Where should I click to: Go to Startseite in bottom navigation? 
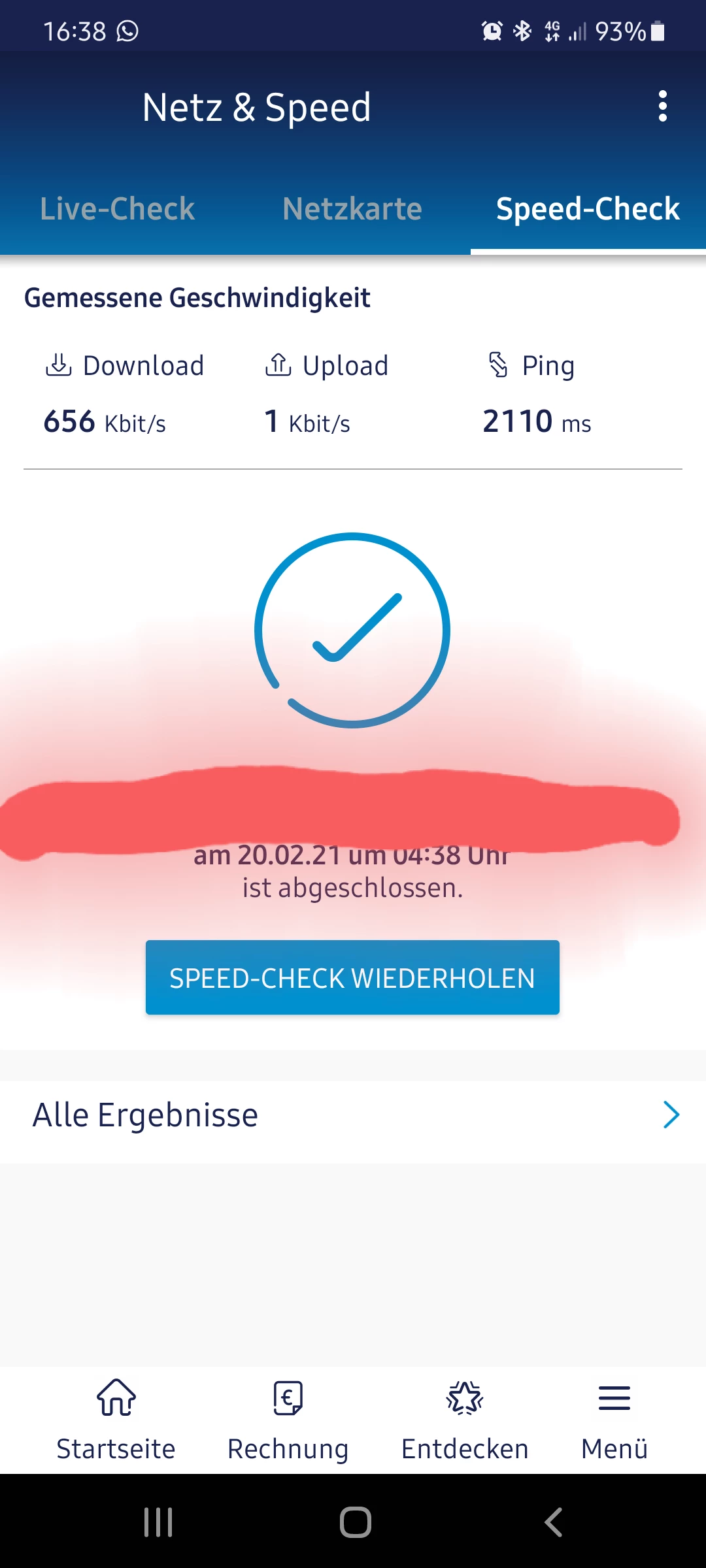116,1419
